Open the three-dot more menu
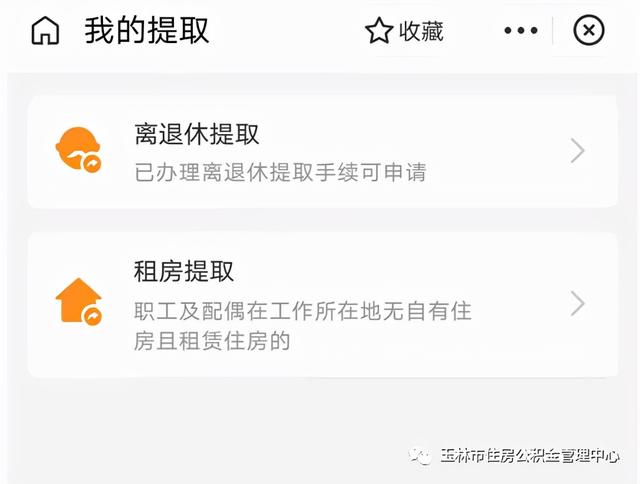640x484 pixels. 520,31
